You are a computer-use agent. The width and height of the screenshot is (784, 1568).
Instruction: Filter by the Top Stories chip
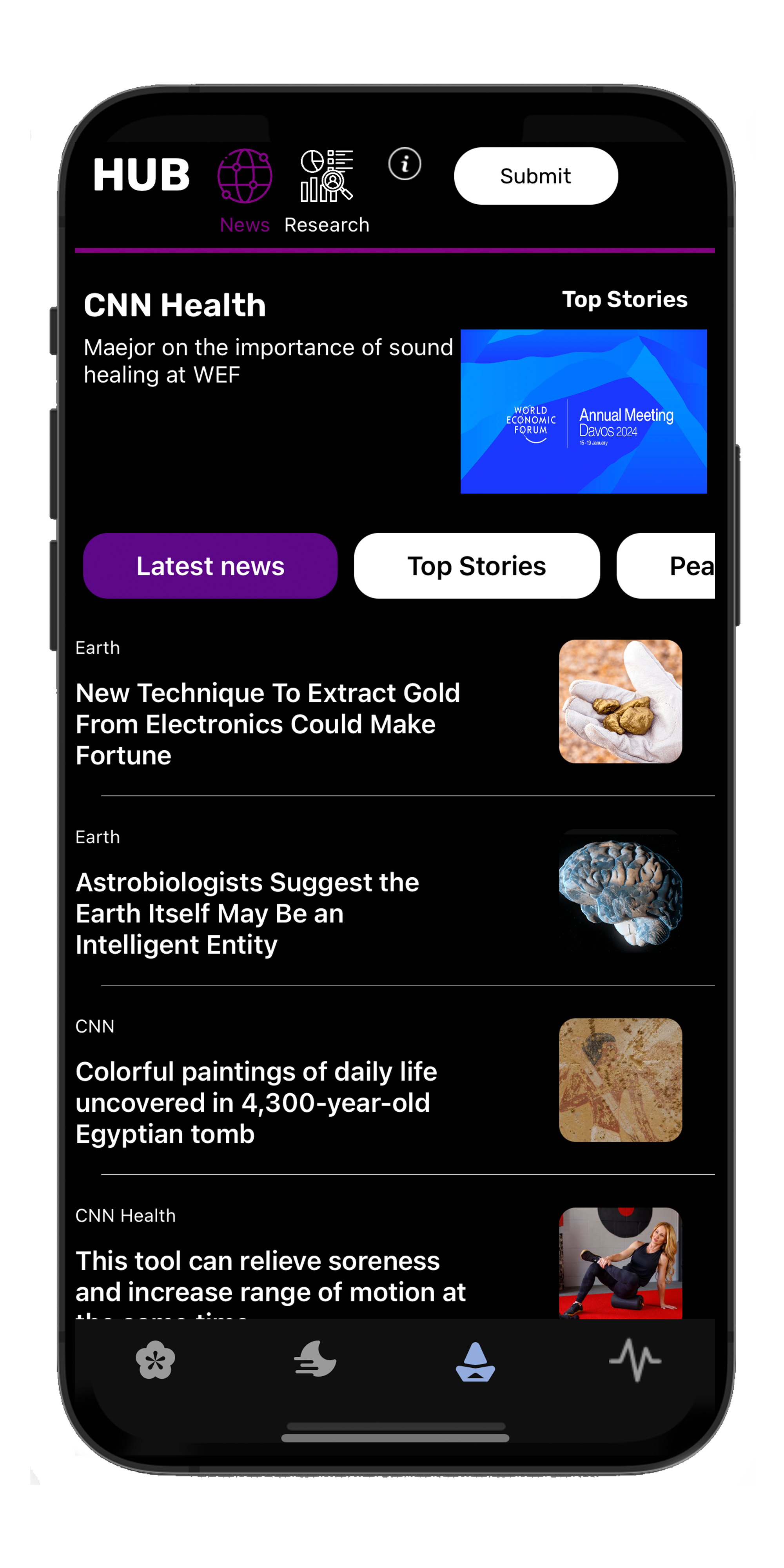tap(477, 566)
